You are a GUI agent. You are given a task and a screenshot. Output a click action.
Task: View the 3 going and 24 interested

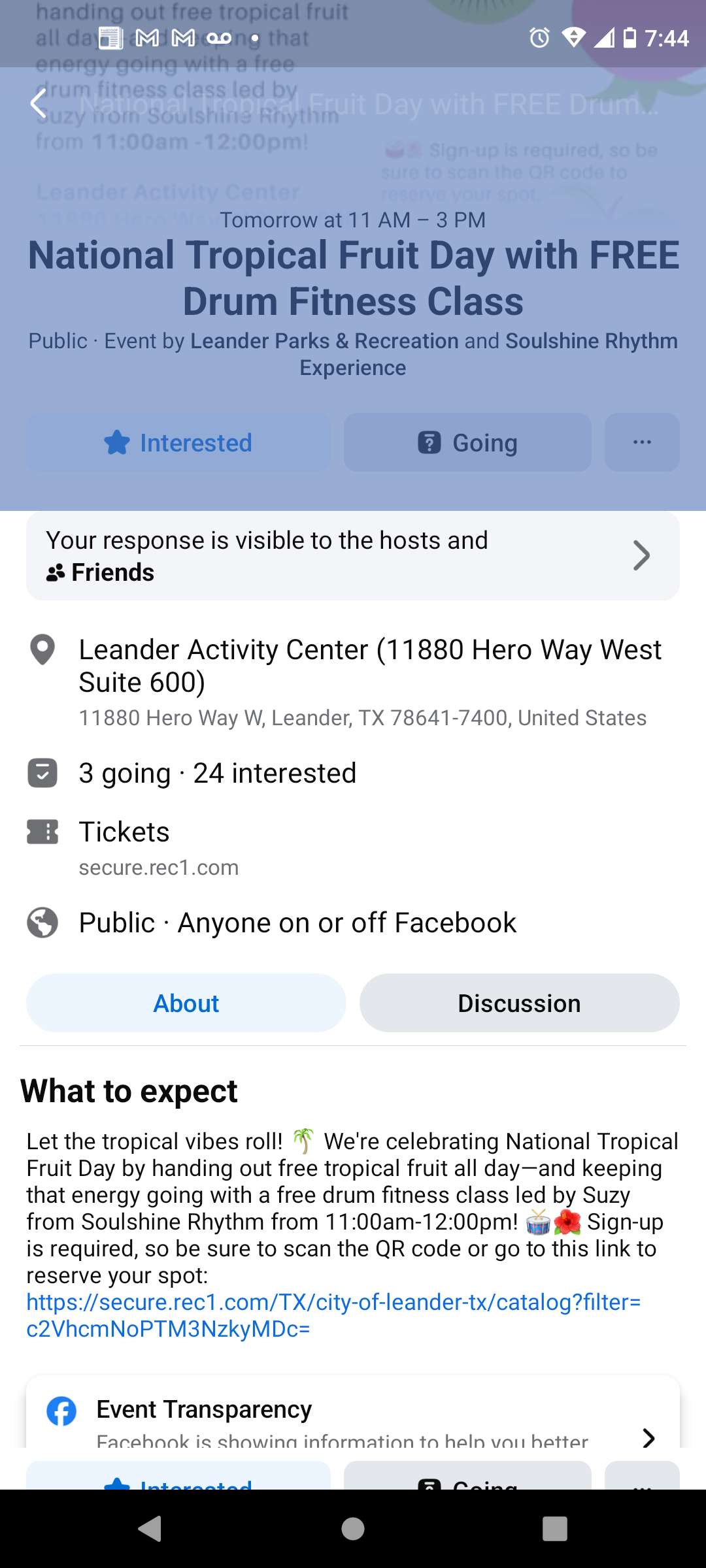(x=217, y=773)
